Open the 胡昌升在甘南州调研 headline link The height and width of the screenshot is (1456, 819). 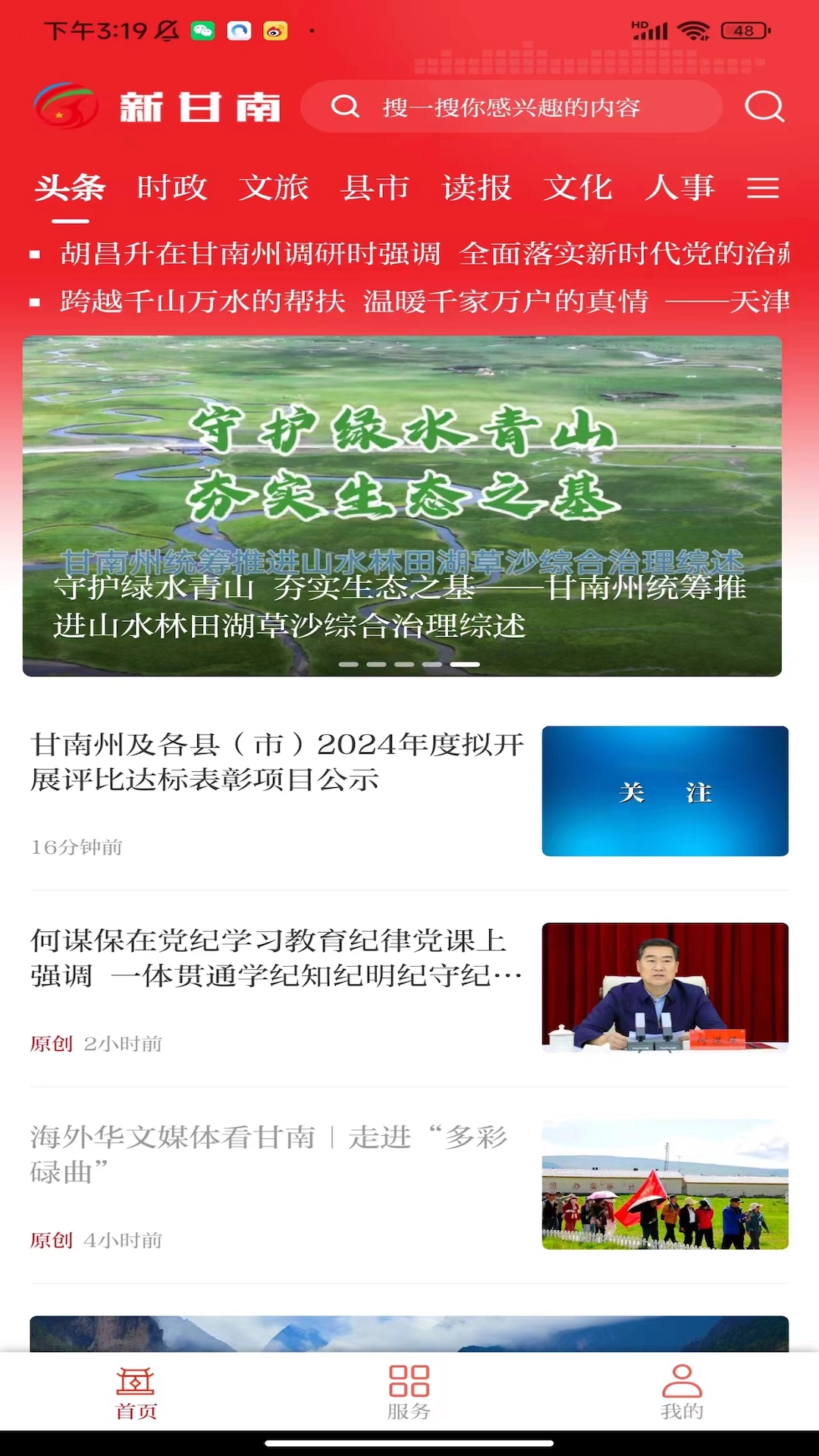point(409,255)
